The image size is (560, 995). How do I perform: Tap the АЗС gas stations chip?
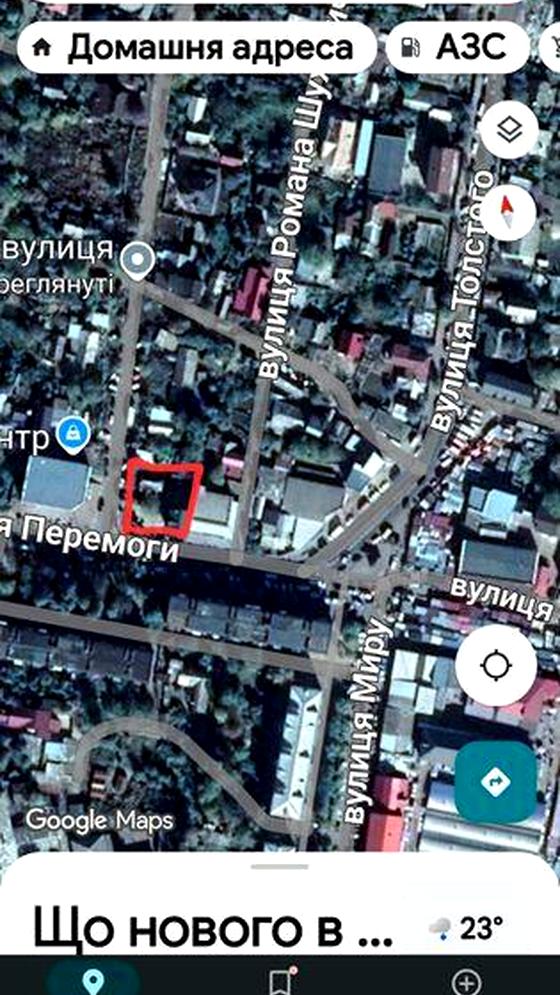pos(458,48)
